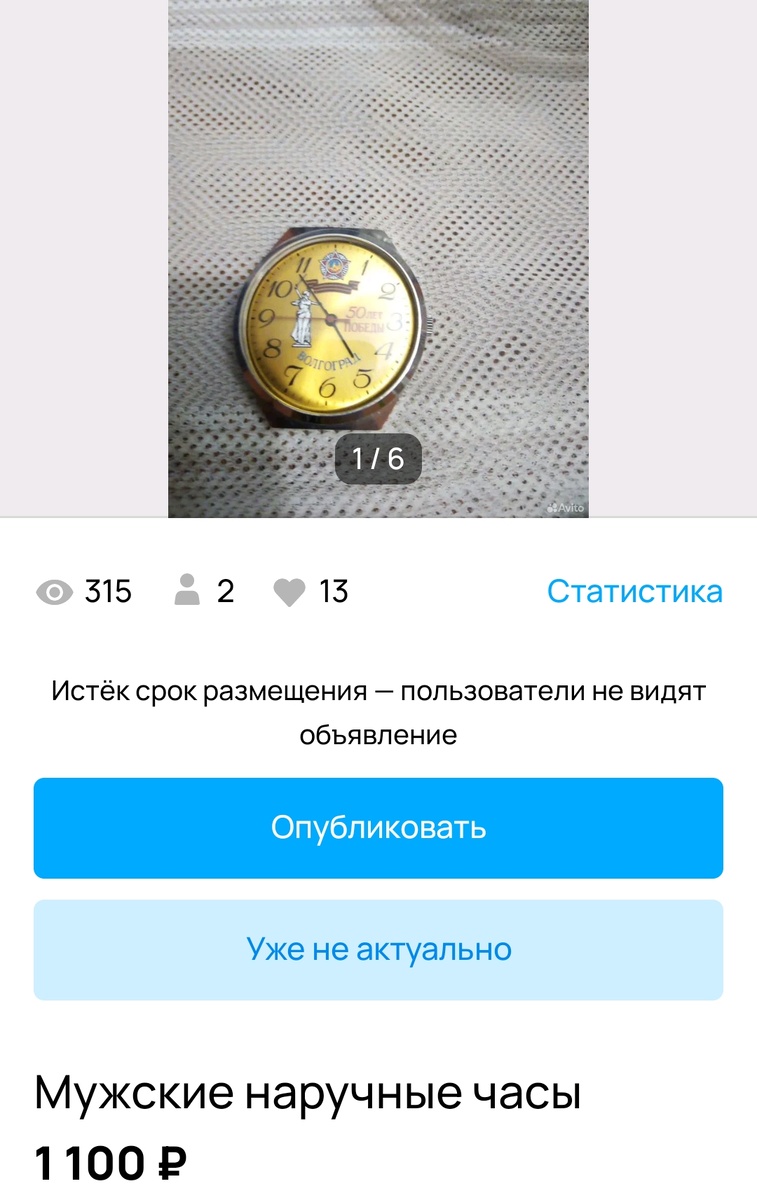This screenshot has height=1200, width=757.
Task: Click the eye icon showing 315 views
Action: 55,592
